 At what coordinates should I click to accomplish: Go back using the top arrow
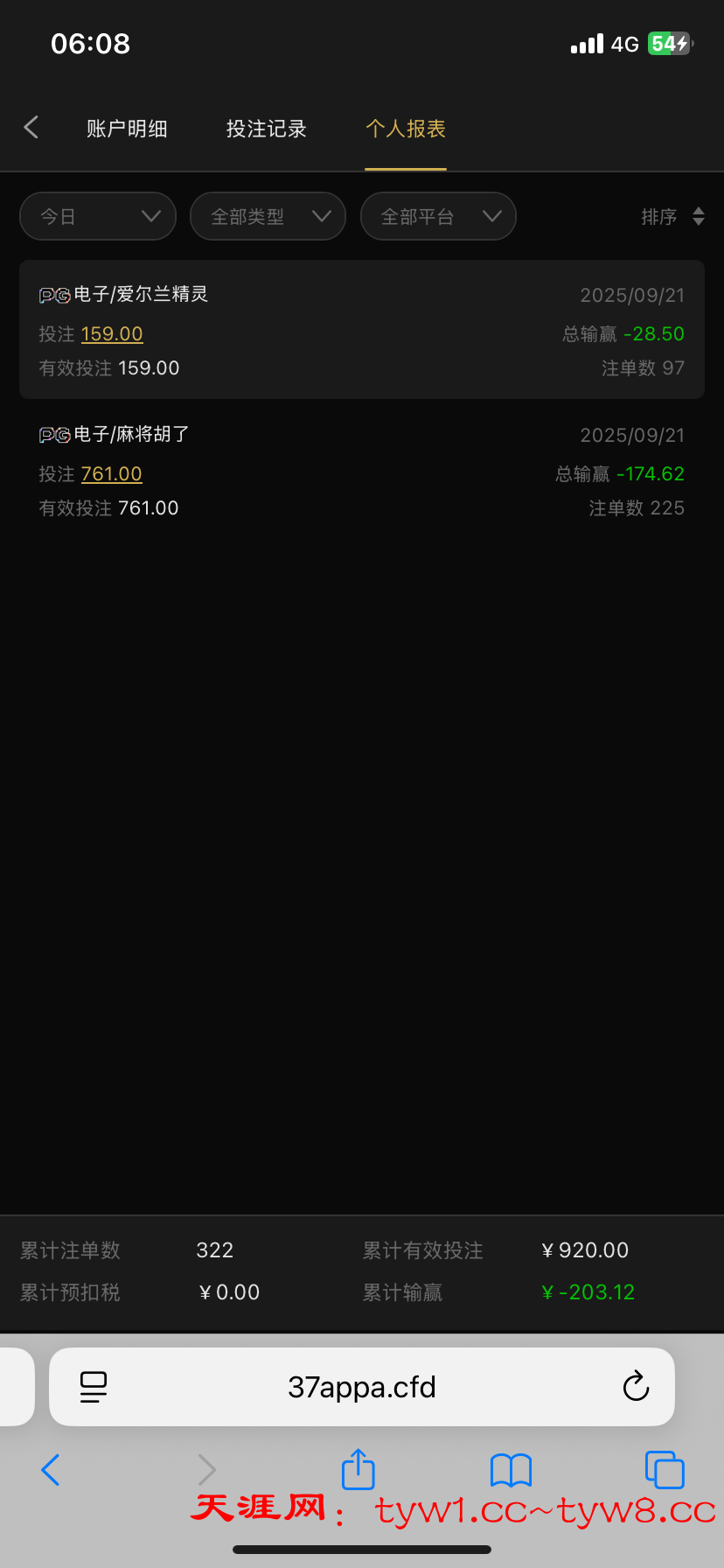[31, 128]
